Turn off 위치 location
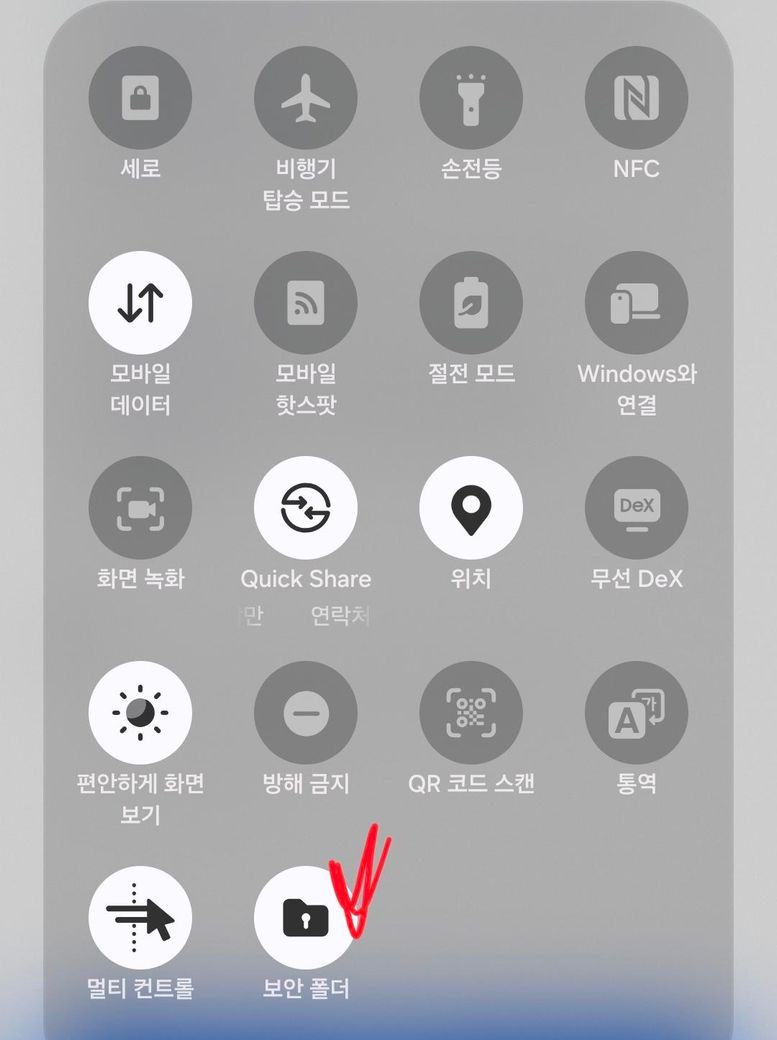The width and height of the screenshot is (777, 1040). coord(470,508)
